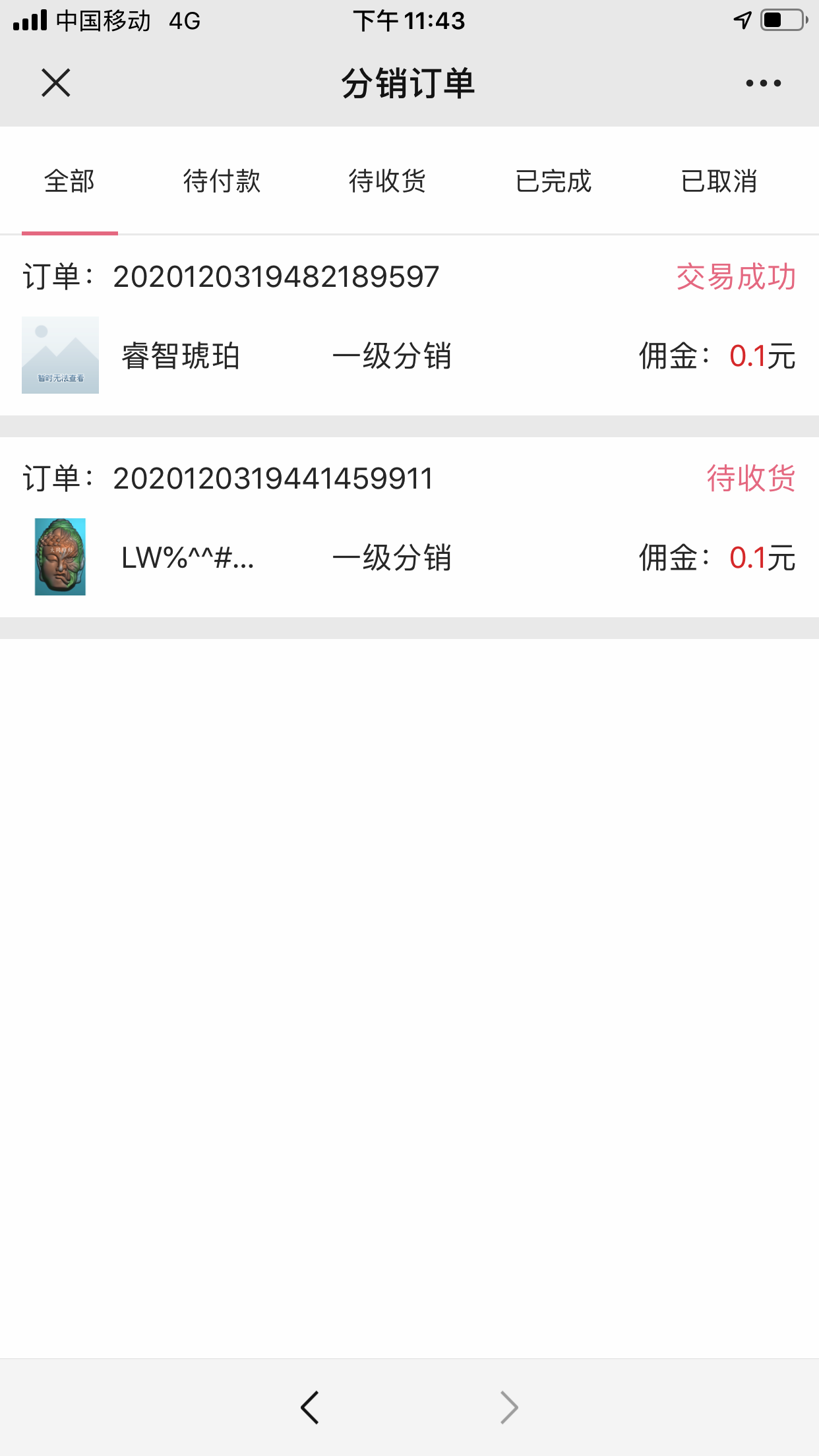
Task: Close the 分销订单 page
Action: pyautogui.click(x=56, y=83)
